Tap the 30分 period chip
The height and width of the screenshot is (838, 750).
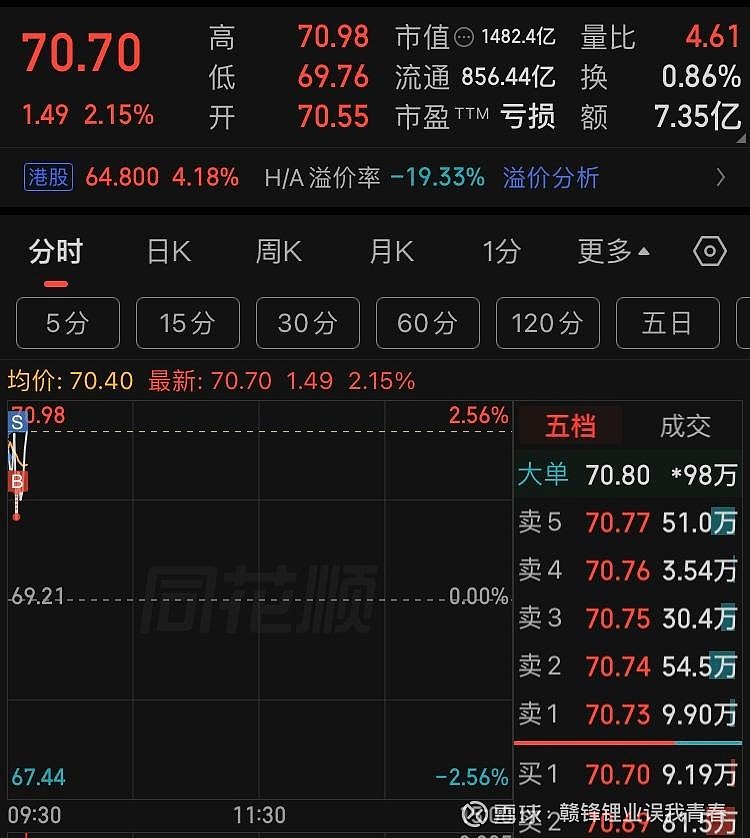(x=308, y=323)
